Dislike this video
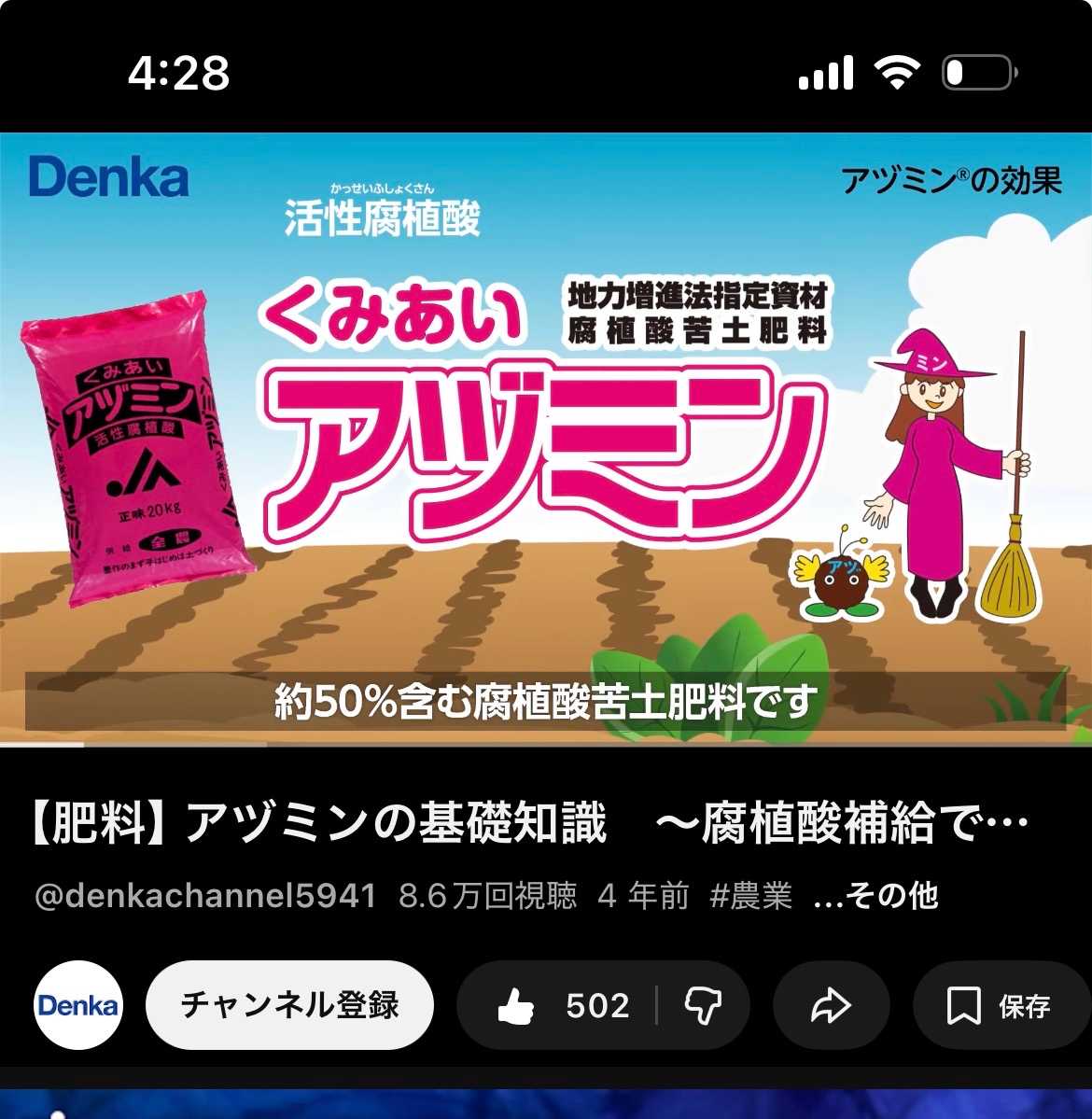This screenshot has width=1092, height=1119. coord(703,1005)
